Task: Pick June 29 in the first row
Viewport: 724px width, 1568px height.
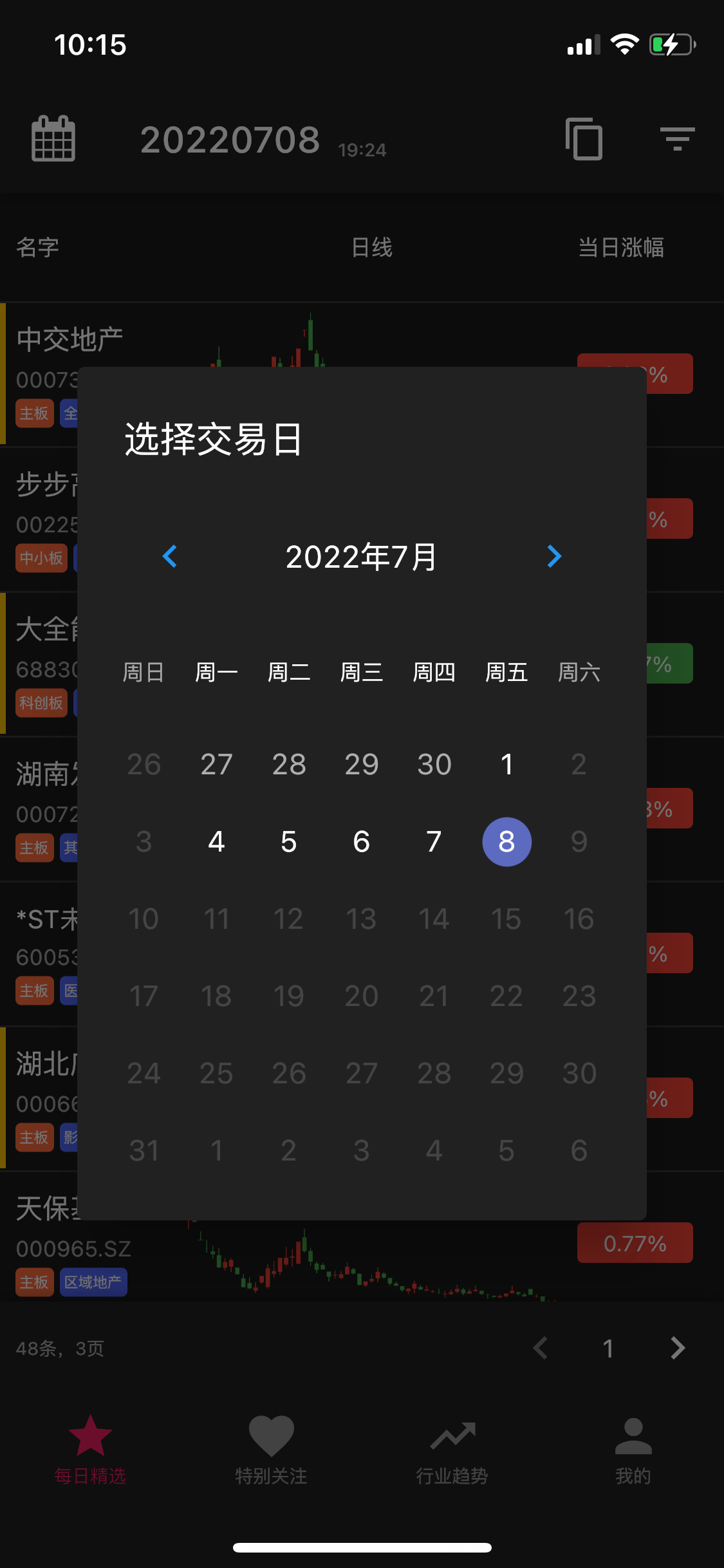Action: tap(362, 765)
